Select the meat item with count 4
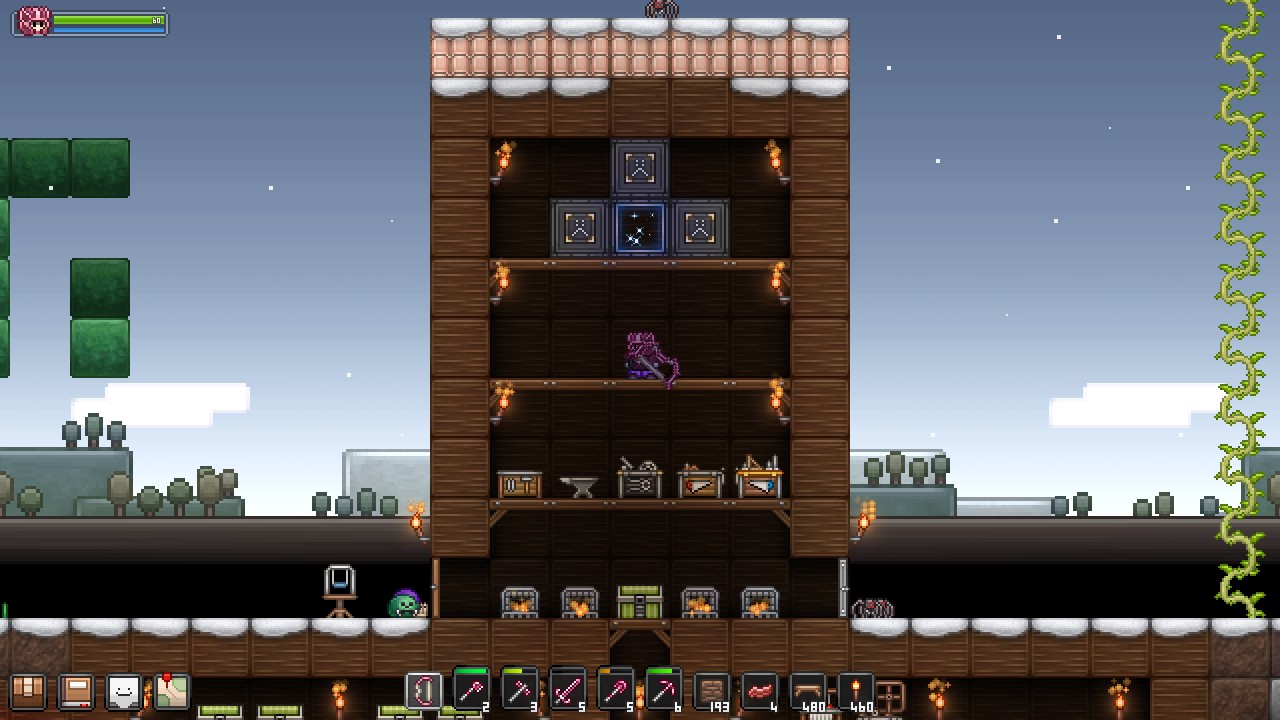 coord(759,691)
